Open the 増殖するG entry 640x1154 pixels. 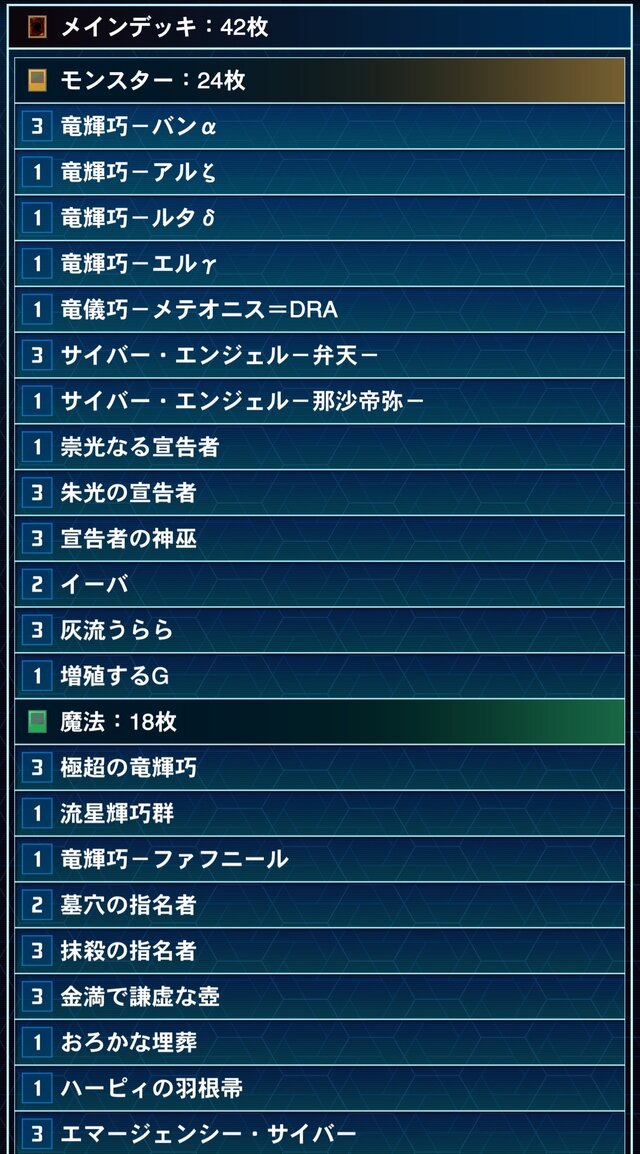coord(319,676)
